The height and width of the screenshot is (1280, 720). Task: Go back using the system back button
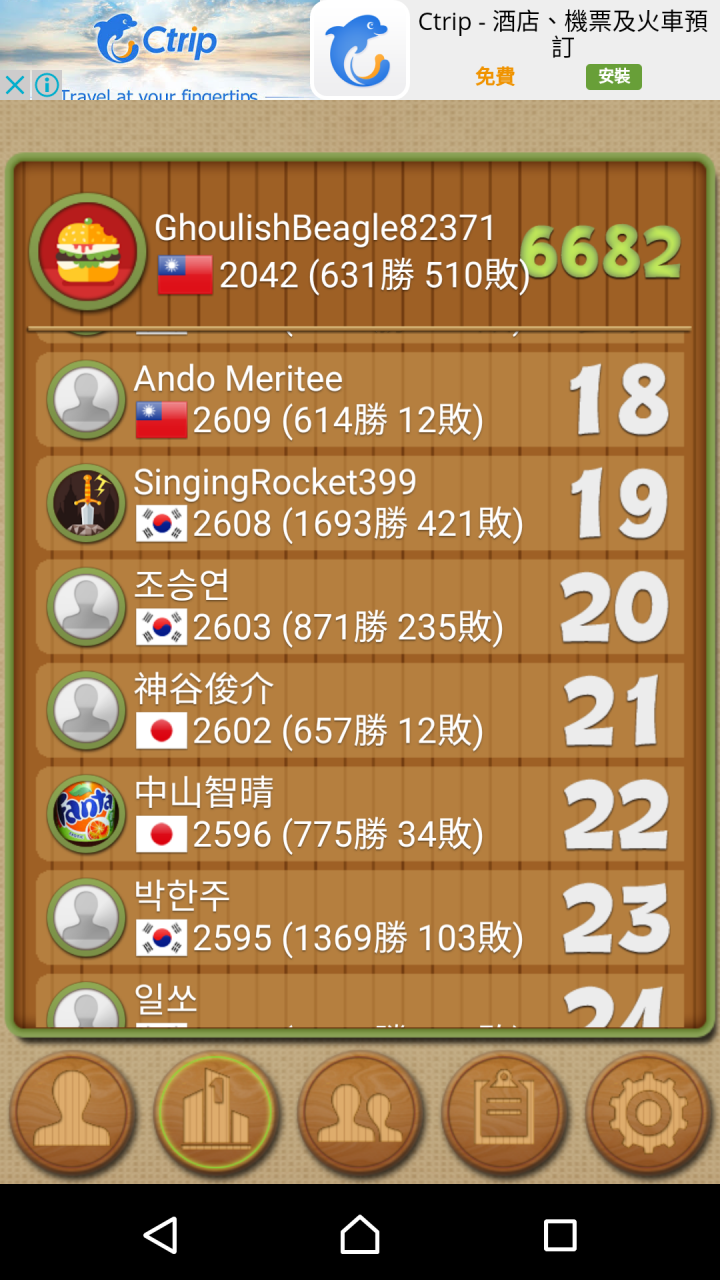click(x=160, y=1235)
